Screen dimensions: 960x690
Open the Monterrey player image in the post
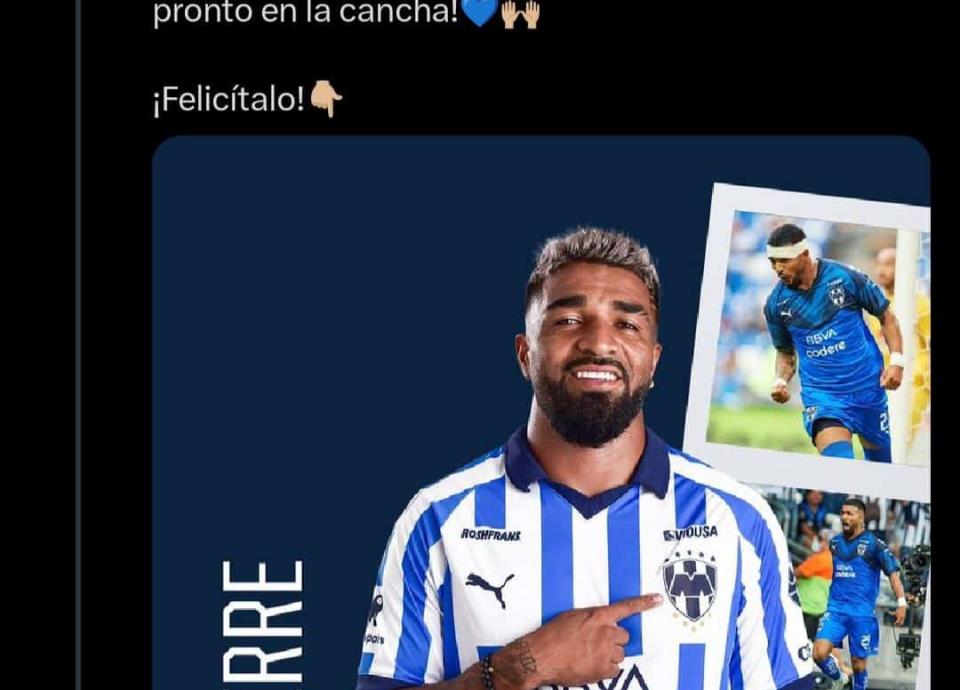click(x=540, y=420)
